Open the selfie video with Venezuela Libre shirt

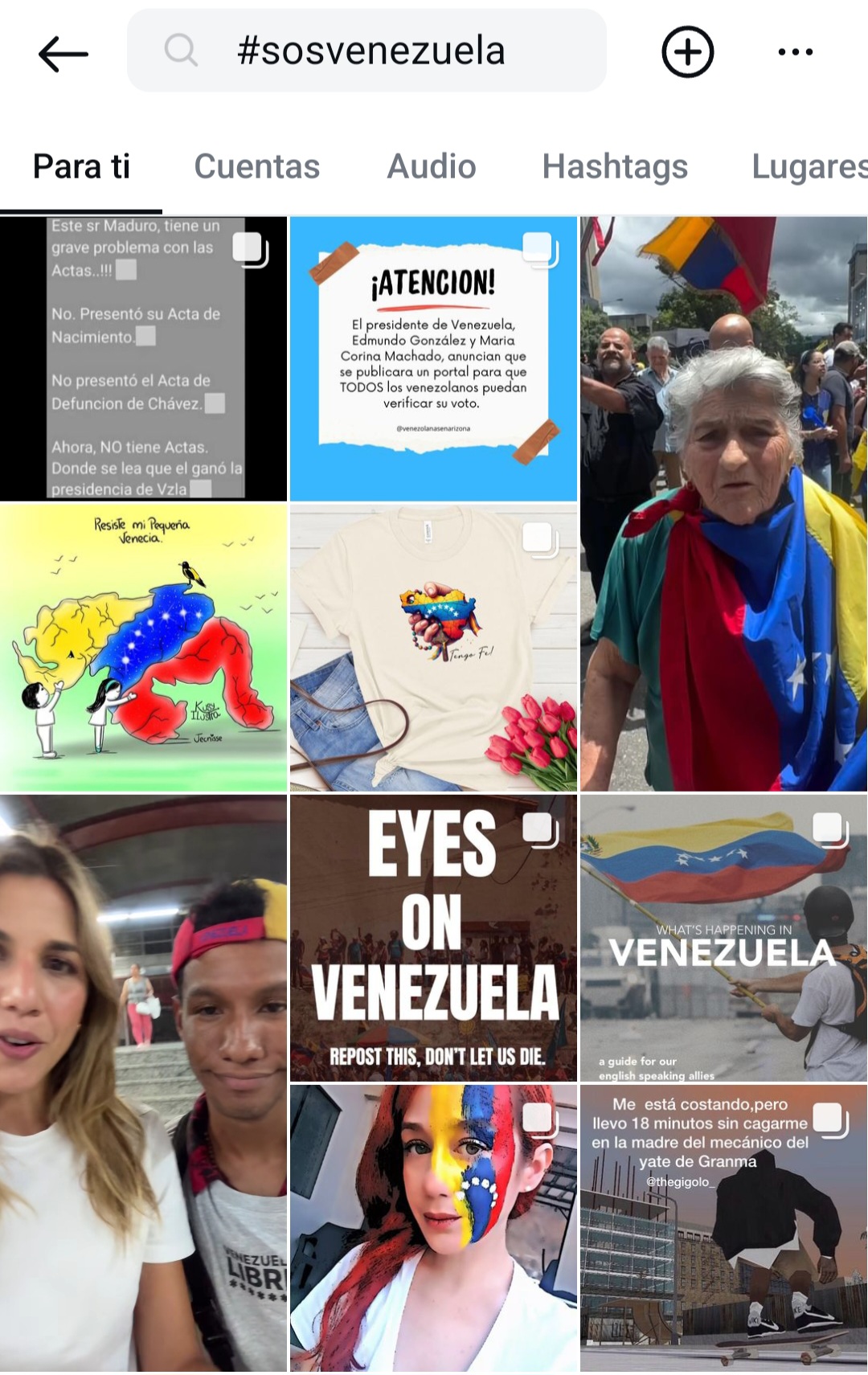pos(143,1082)
